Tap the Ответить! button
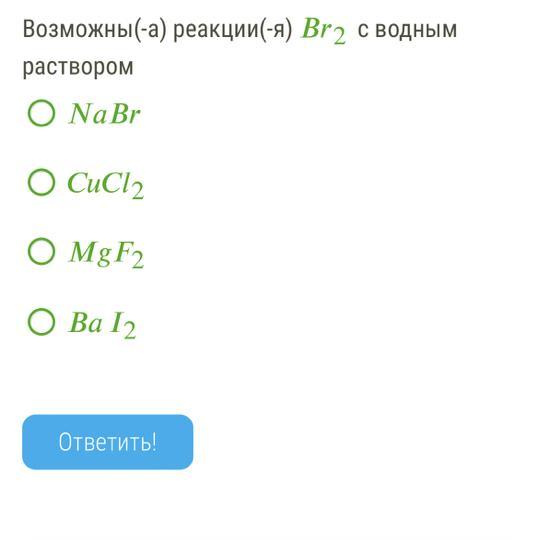The height and width of the screenshot is (540, 539). [107, 442]
